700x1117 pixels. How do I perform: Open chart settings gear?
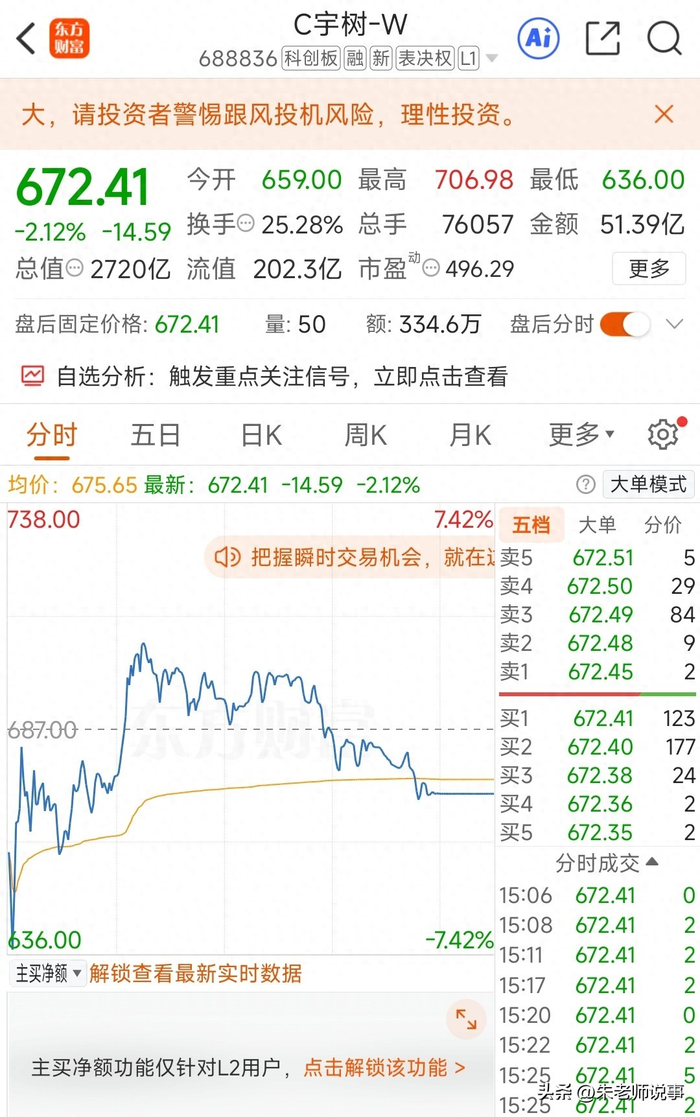coord(664,434)
